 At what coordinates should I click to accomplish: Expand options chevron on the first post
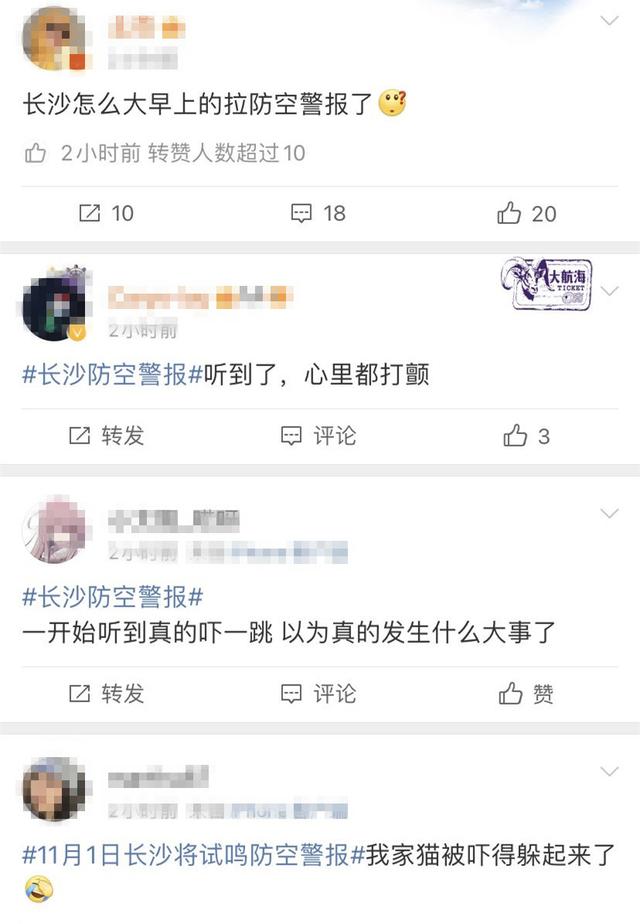[608, 20]
